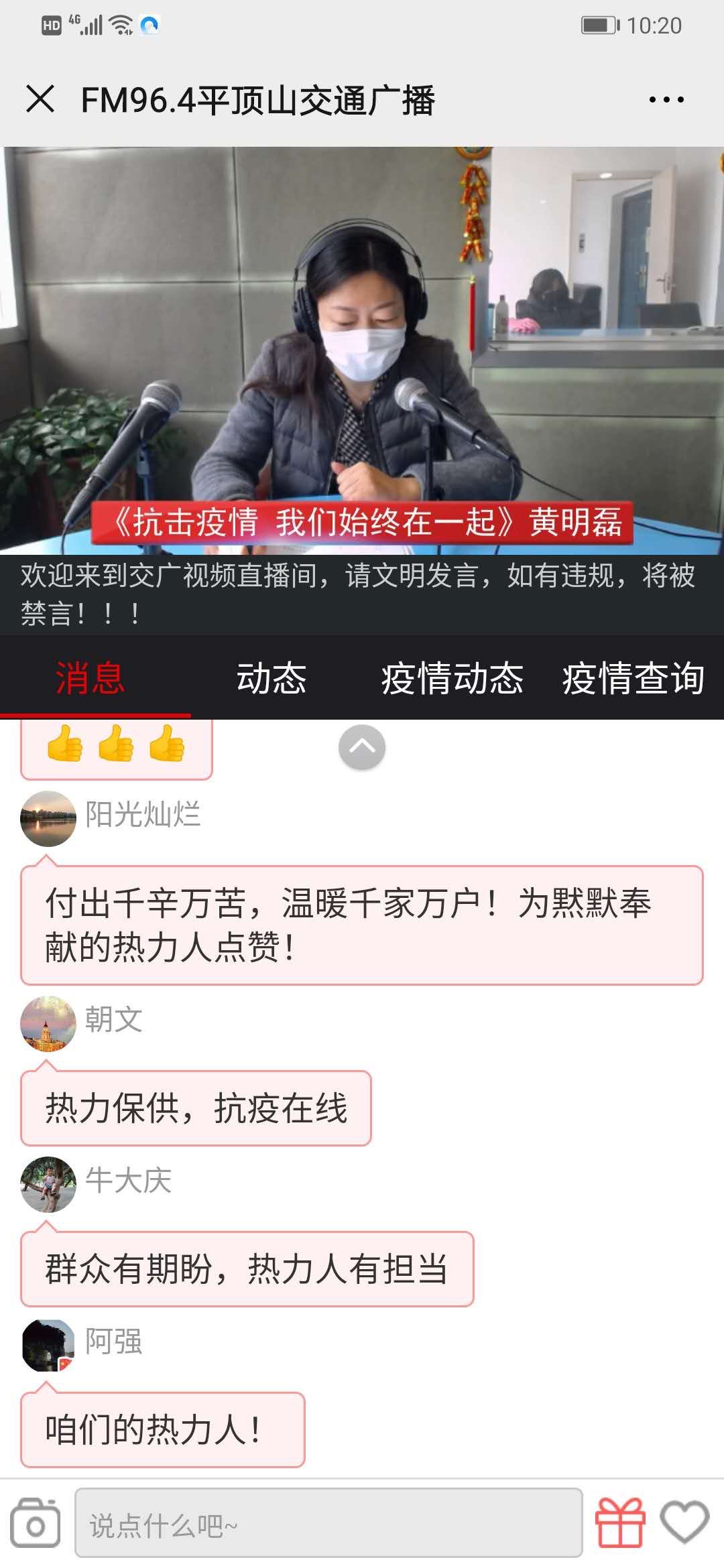724x1568 pixels.
Task: Open 阿强's profile avatar
Action: click(x=48, y=1345)
